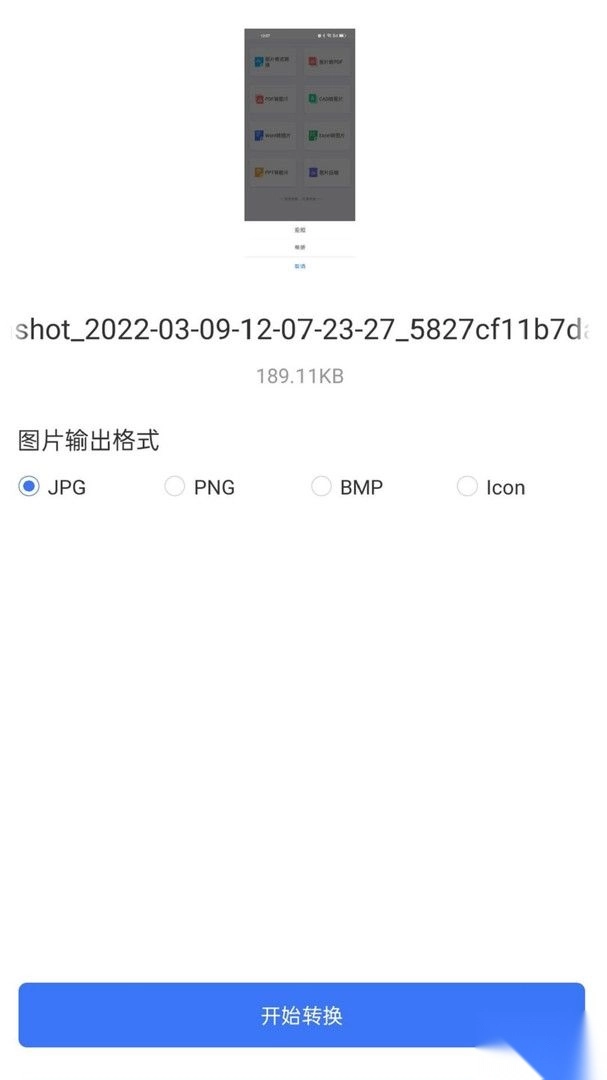The width and height of the screenshot is (607, 1080).
Task: Select JPG as the output format
Action: [29, 487]
